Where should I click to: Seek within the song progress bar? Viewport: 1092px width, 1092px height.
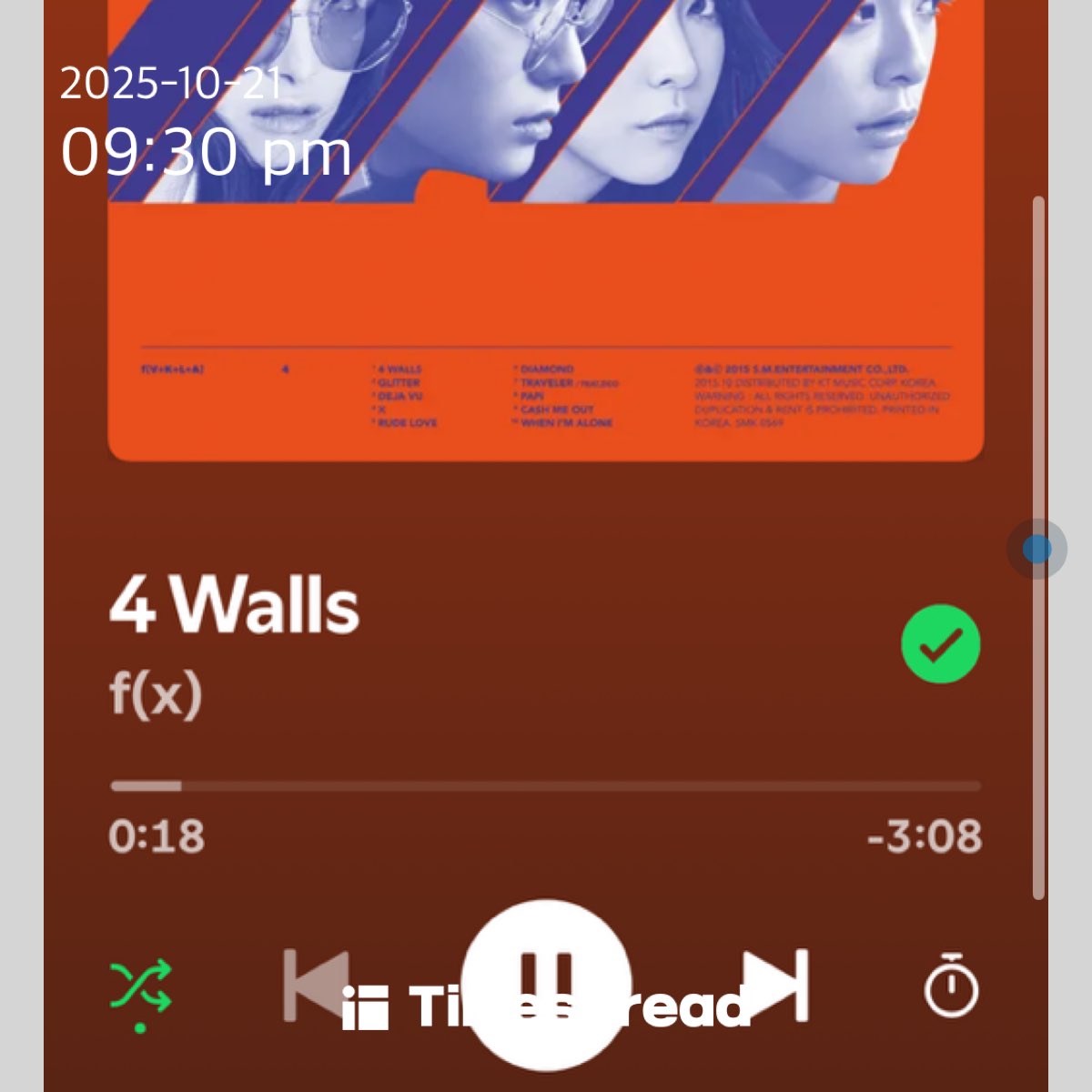tap(546, 786)
